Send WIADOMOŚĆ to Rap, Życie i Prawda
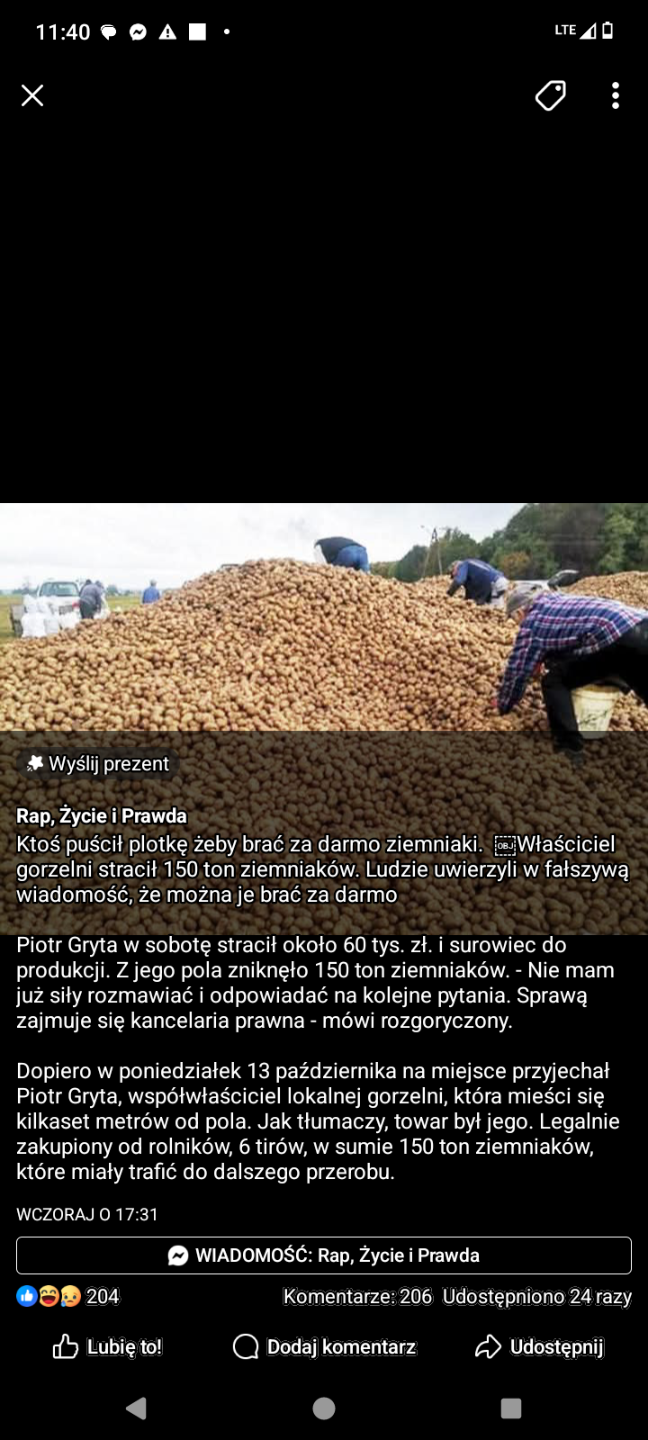Image resolution: width=648 pixels, height=1440 pixels. pos(323,1255)
